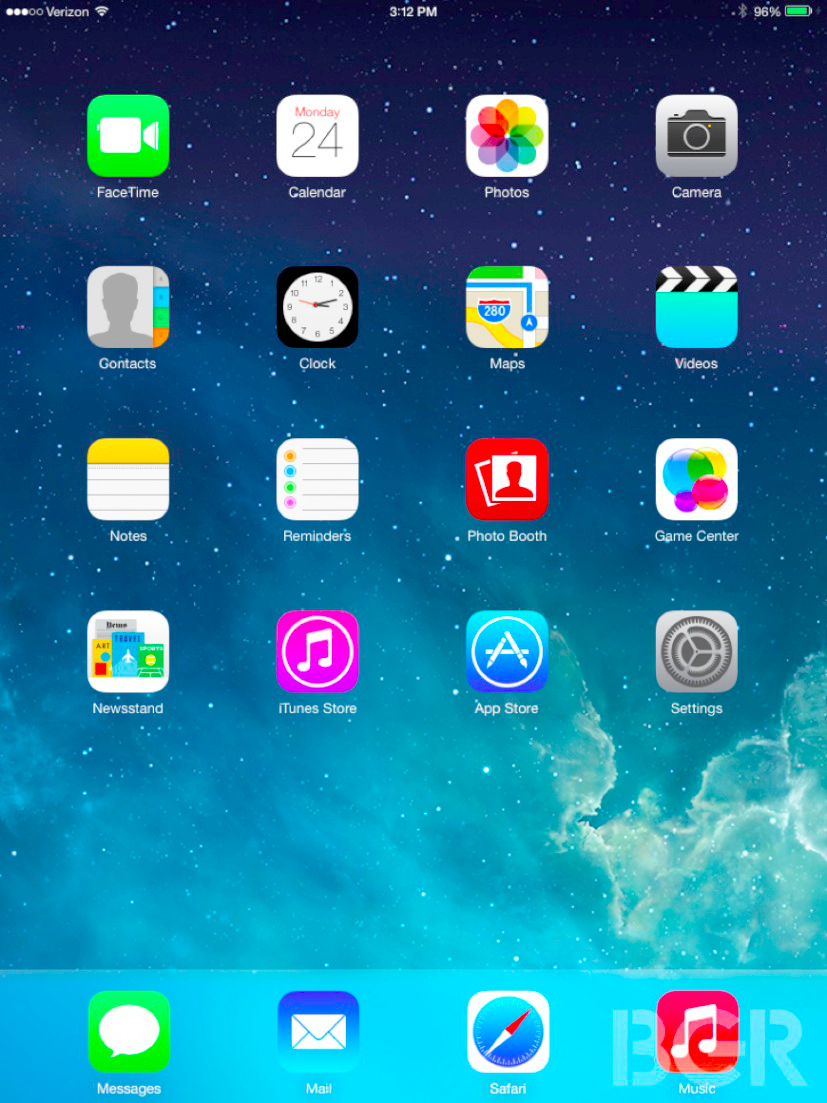The width and height of the screenshot is (827, 1103).
Task: Open Mail from the dock
Action: pos(318,1031)
